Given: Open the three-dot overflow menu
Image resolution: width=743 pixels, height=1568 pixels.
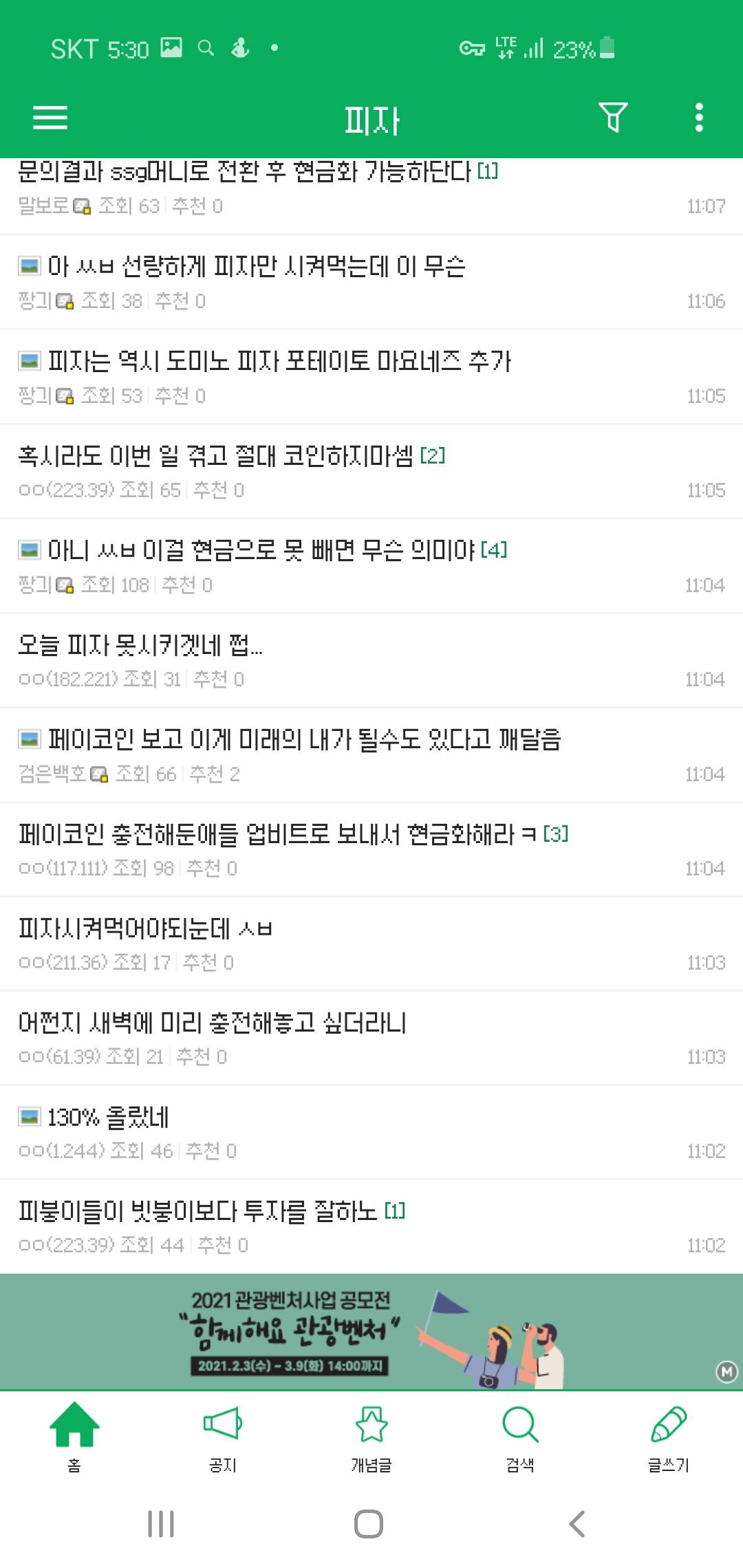Looking at the screenshot, I should coord(699,118).
